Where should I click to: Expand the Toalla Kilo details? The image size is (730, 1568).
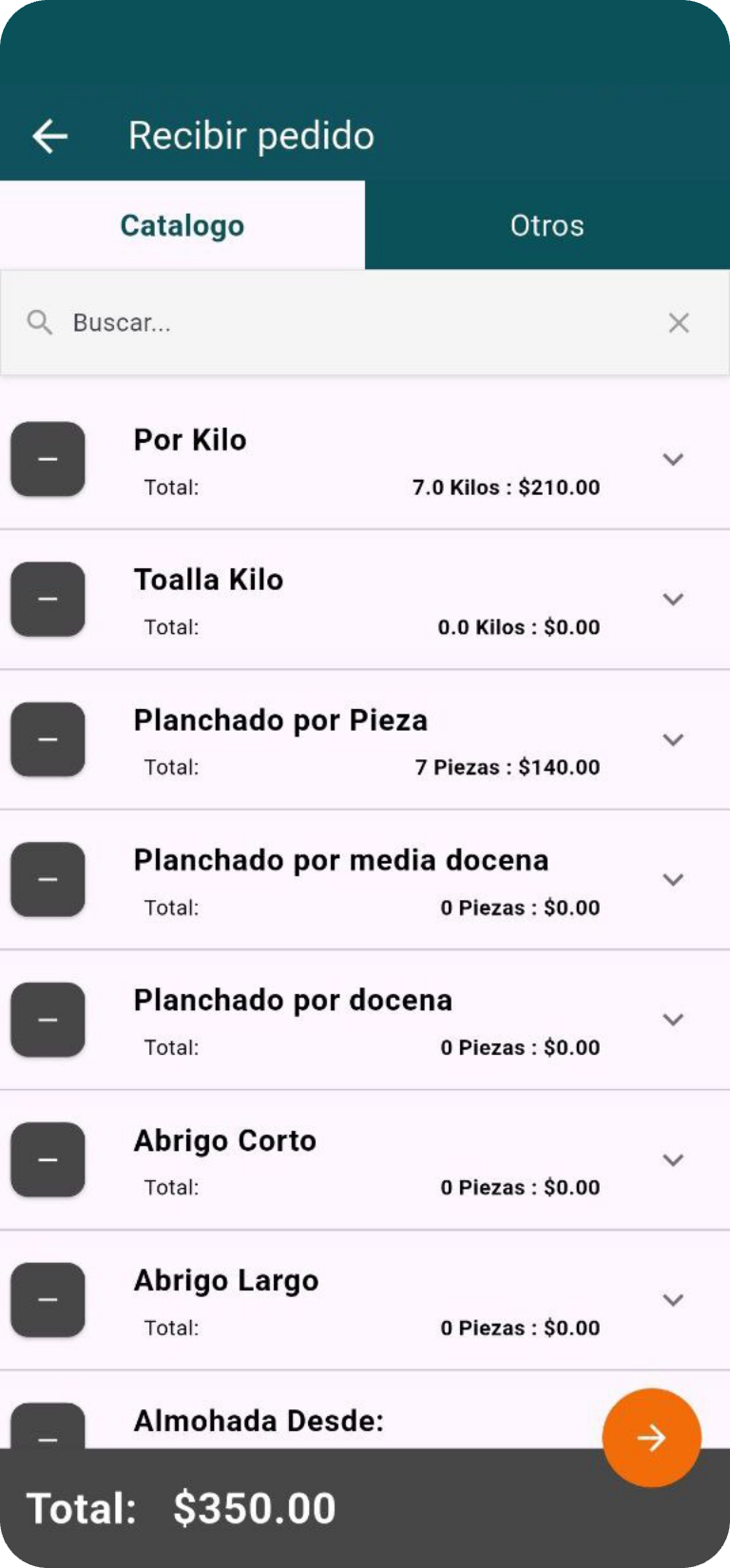pos(673,599)
